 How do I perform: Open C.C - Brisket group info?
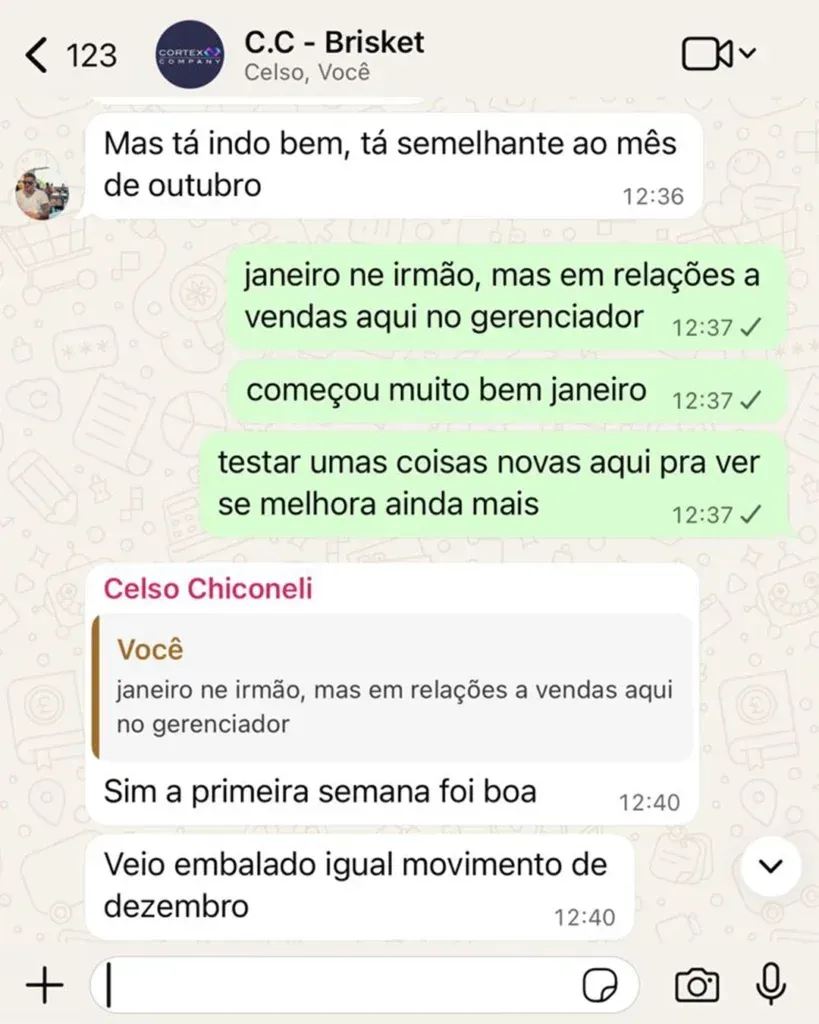(x=334, y=56)
